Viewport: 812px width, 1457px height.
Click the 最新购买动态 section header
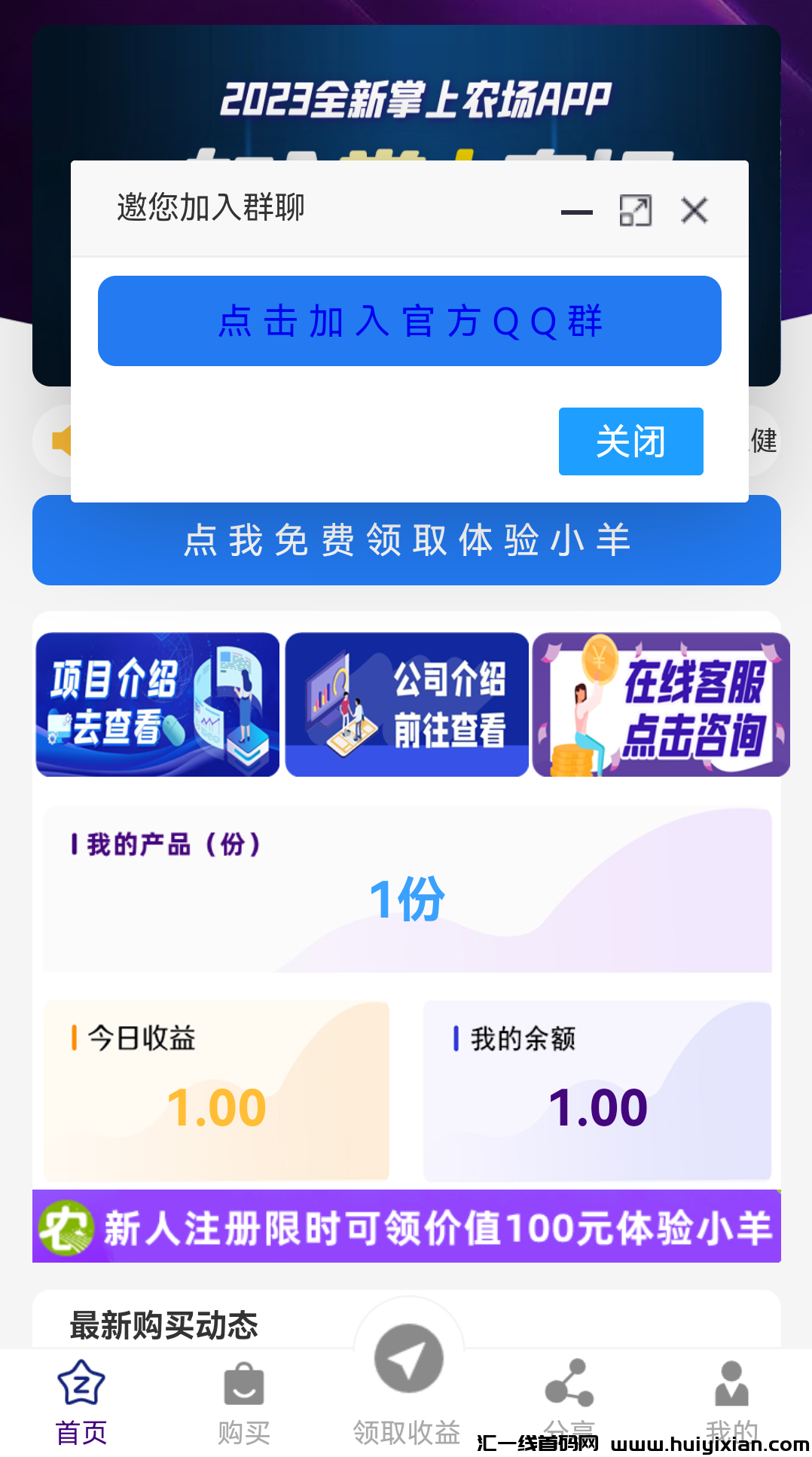pyautogui.click(x=163, y=1325)
